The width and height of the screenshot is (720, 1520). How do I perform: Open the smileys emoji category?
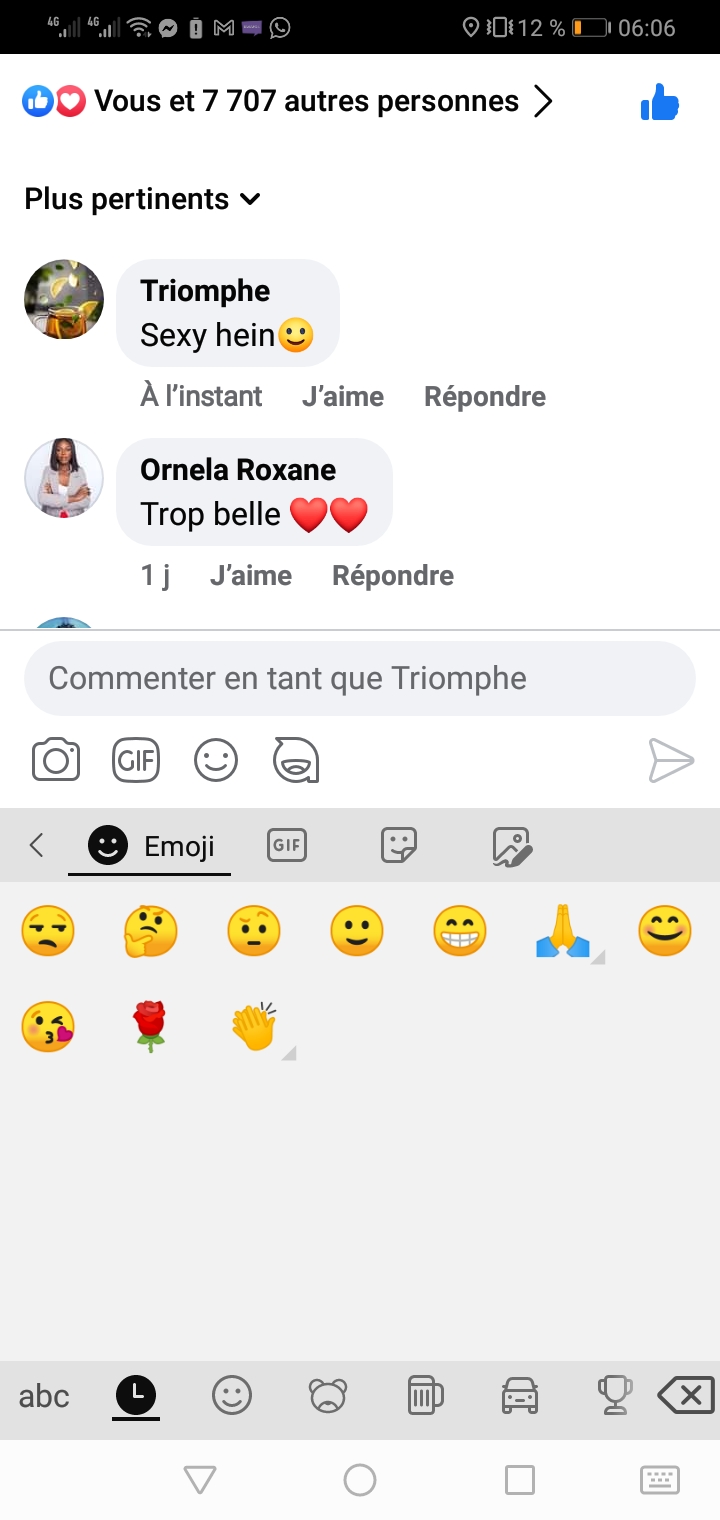coord(232,1395)
